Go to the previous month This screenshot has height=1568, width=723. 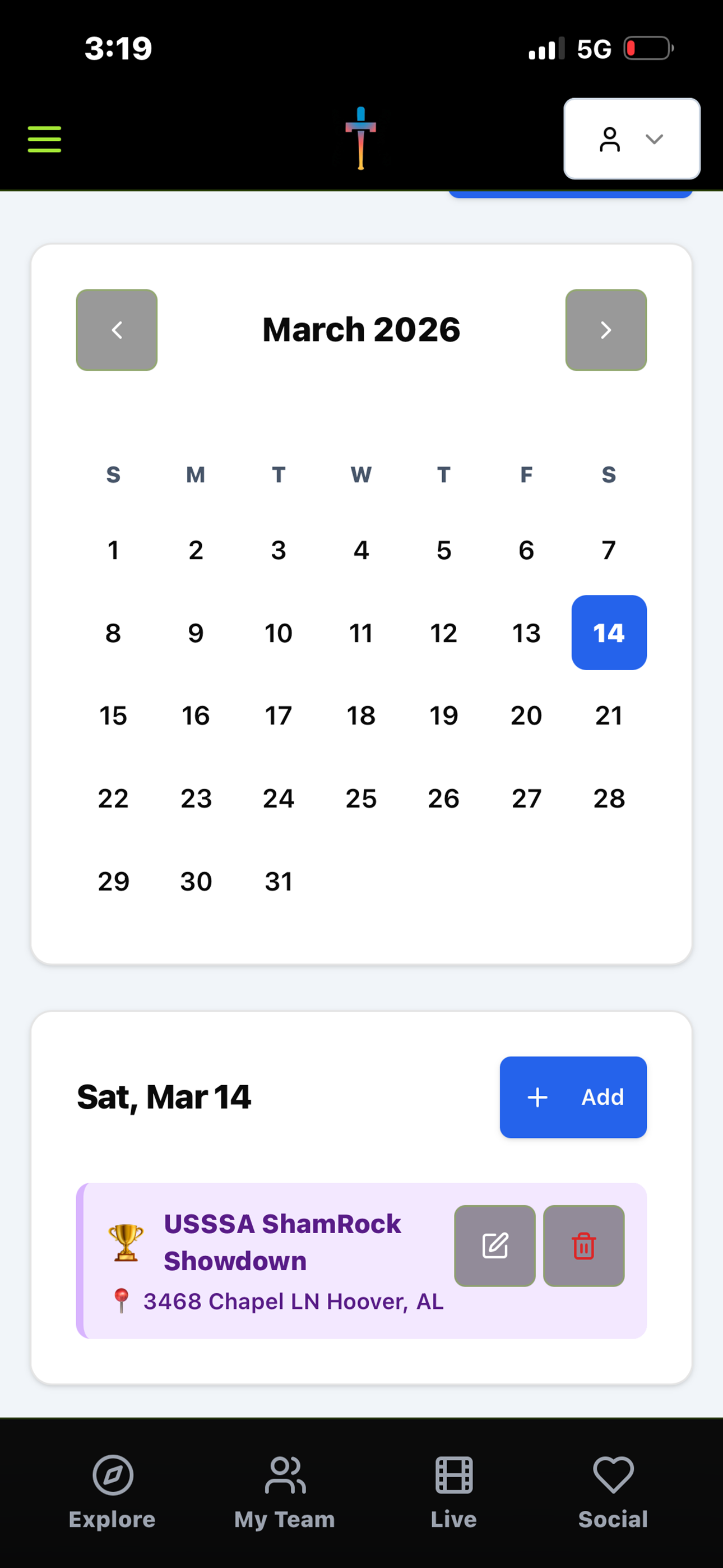117,330
